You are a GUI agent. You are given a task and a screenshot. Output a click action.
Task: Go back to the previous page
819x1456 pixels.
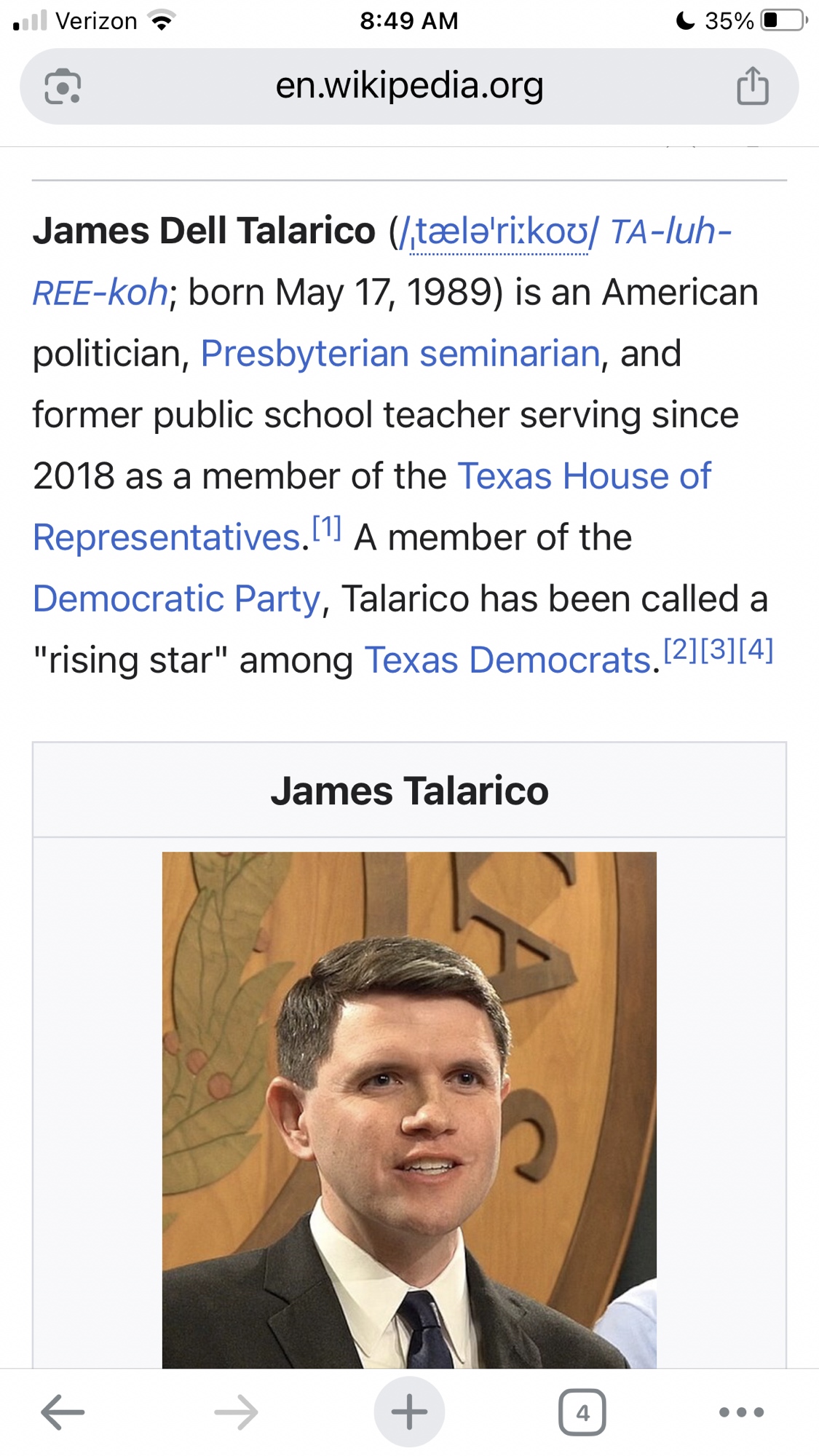(x=63, y=1412)
